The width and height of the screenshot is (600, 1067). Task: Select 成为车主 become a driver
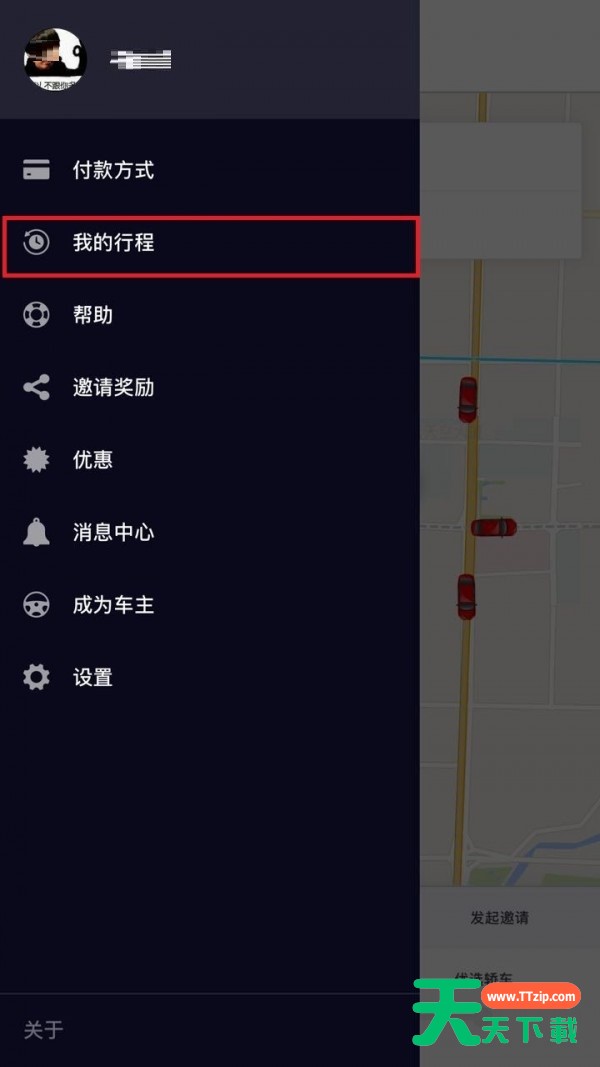(x=113, y=605)
